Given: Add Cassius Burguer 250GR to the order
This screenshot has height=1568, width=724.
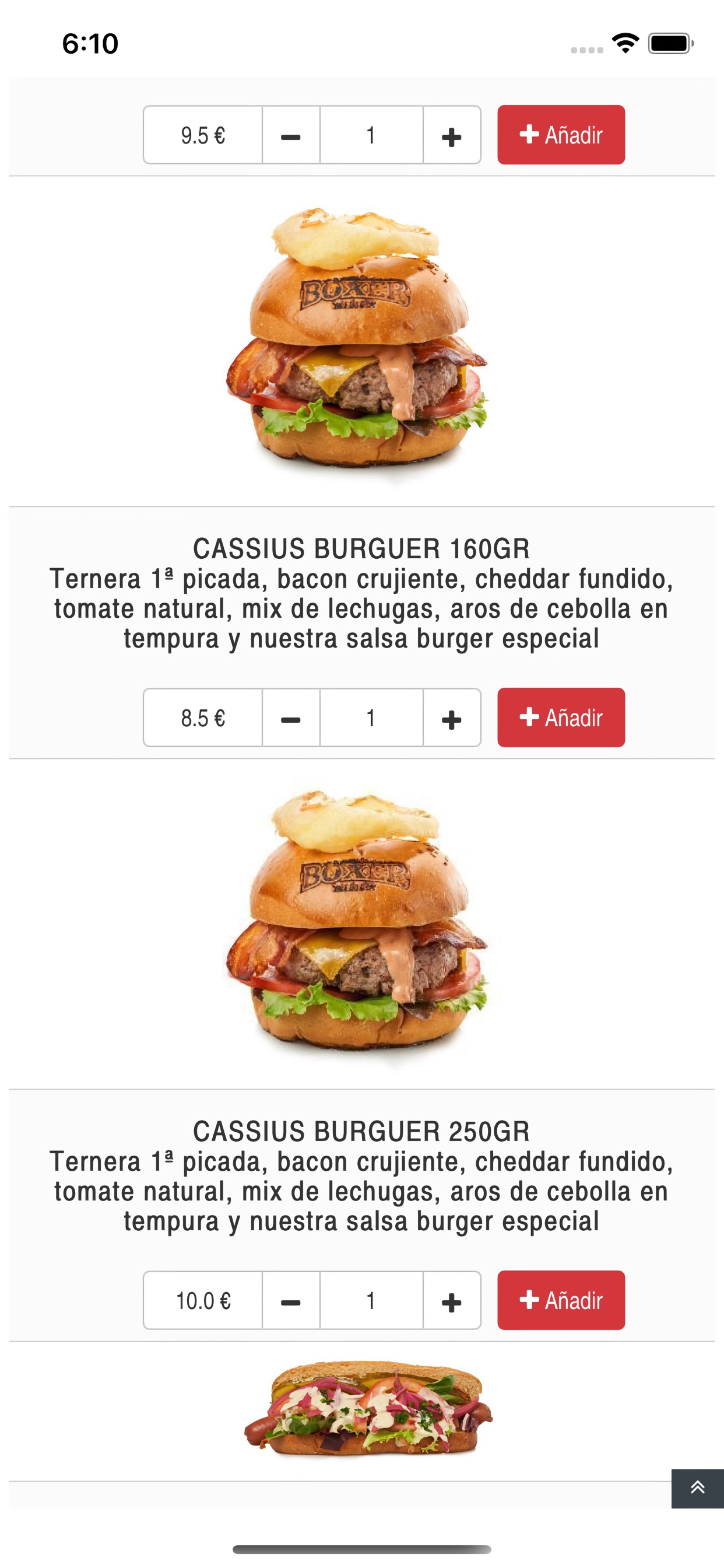Looking at the screenshot, I should 560,1300.
